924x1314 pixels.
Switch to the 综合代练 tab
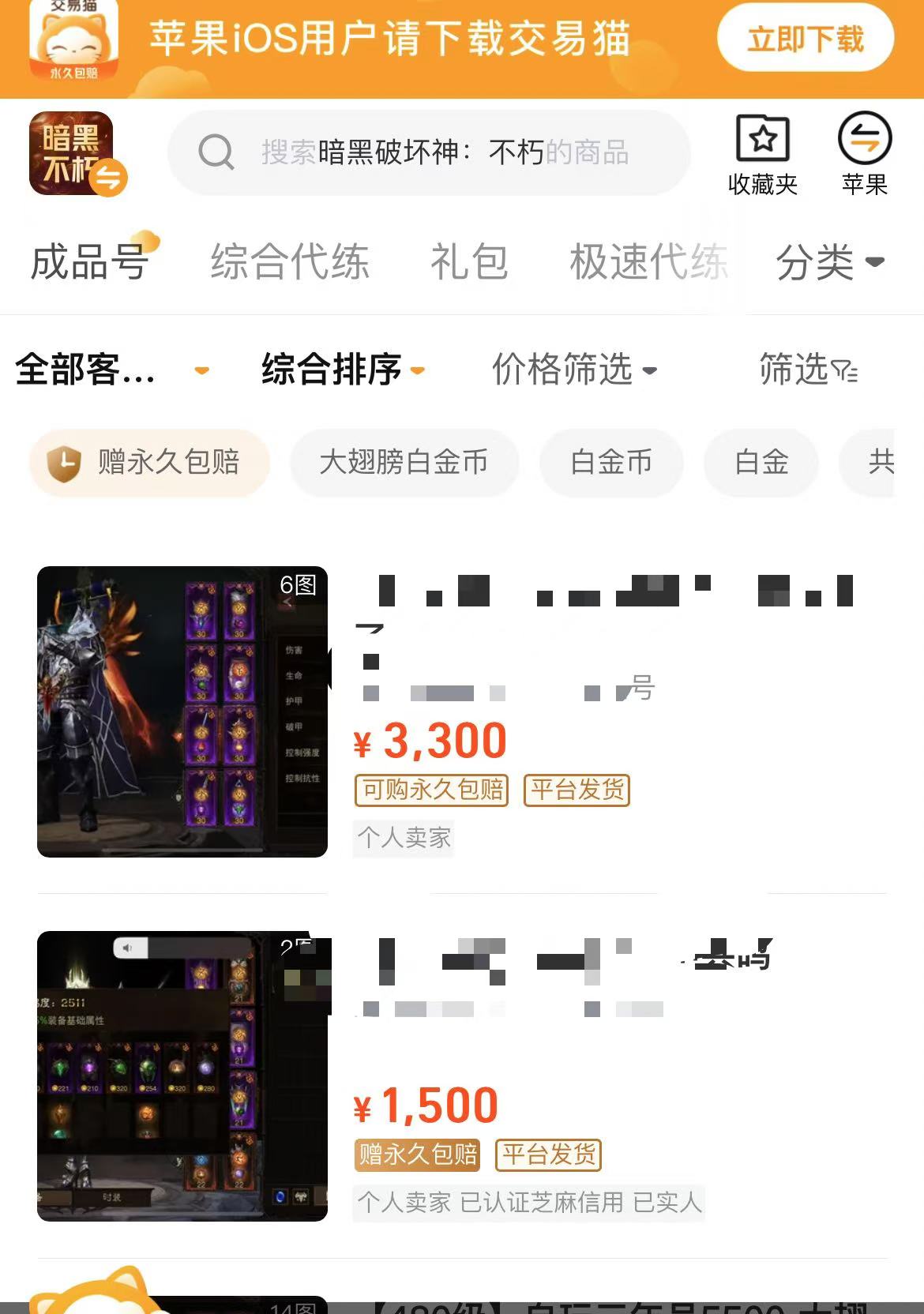(x=290, y=261)
